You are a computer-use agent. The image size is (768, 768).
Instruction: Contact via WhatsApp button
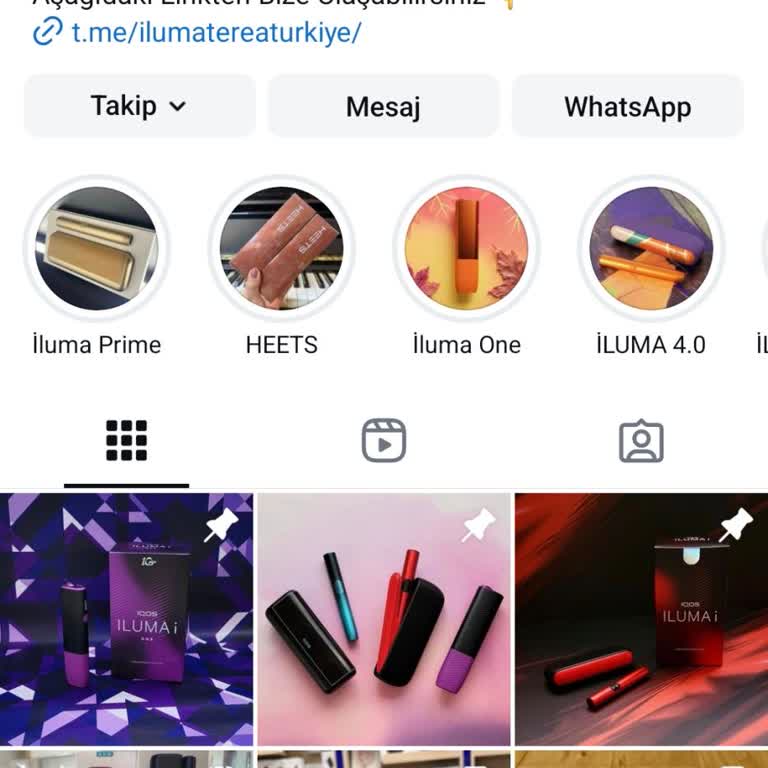tap(627, 106)
